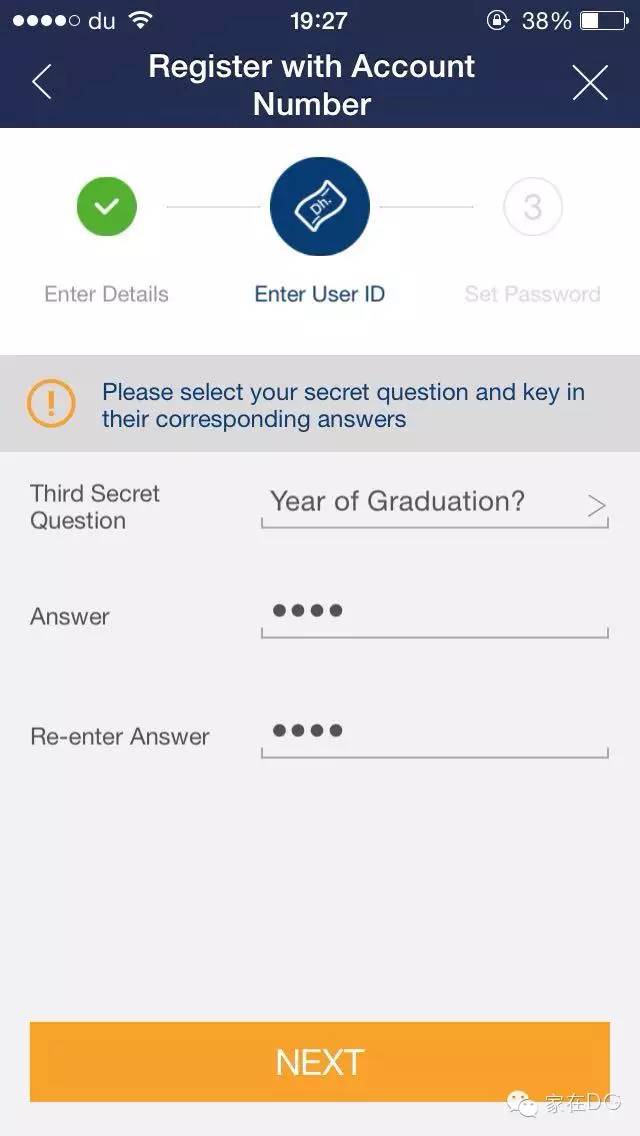Close the registration screen
The height and width of the screenshot is (1136, 640).
click(590, 82)
